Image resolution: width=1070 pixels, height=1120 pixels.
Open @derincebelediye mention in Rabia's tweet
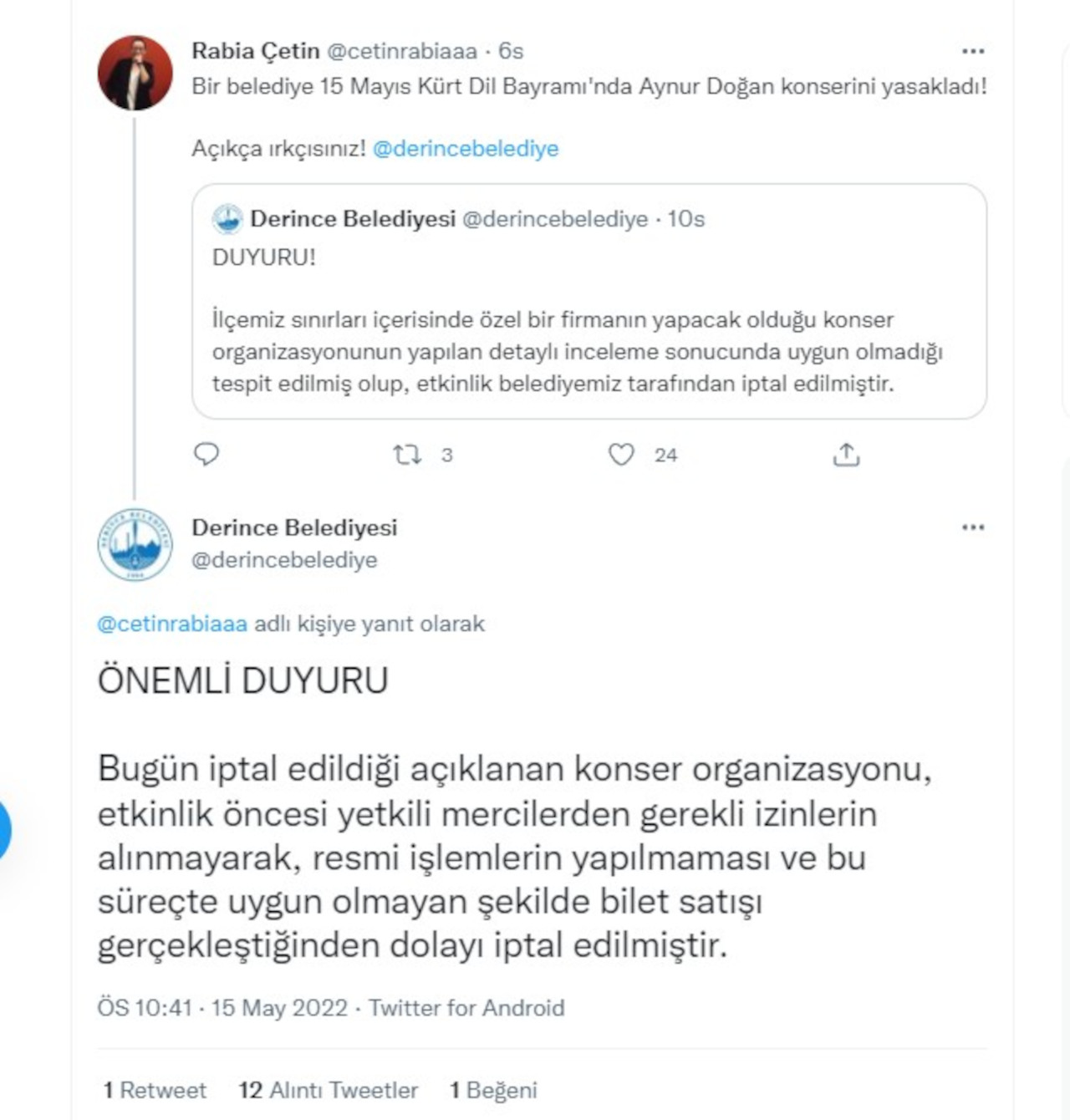coord(465,149)
